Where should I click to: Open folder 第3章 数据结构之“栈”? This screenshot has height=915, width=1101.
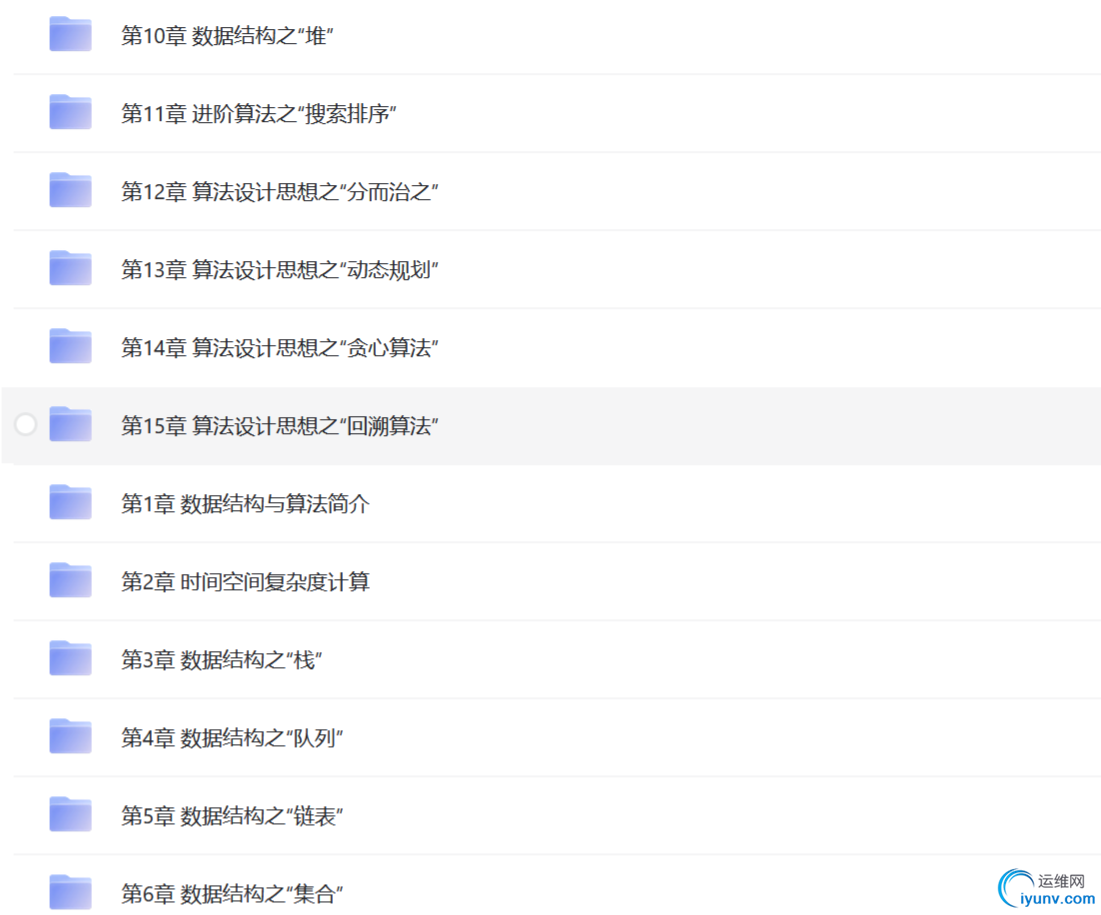pos(221,660)
